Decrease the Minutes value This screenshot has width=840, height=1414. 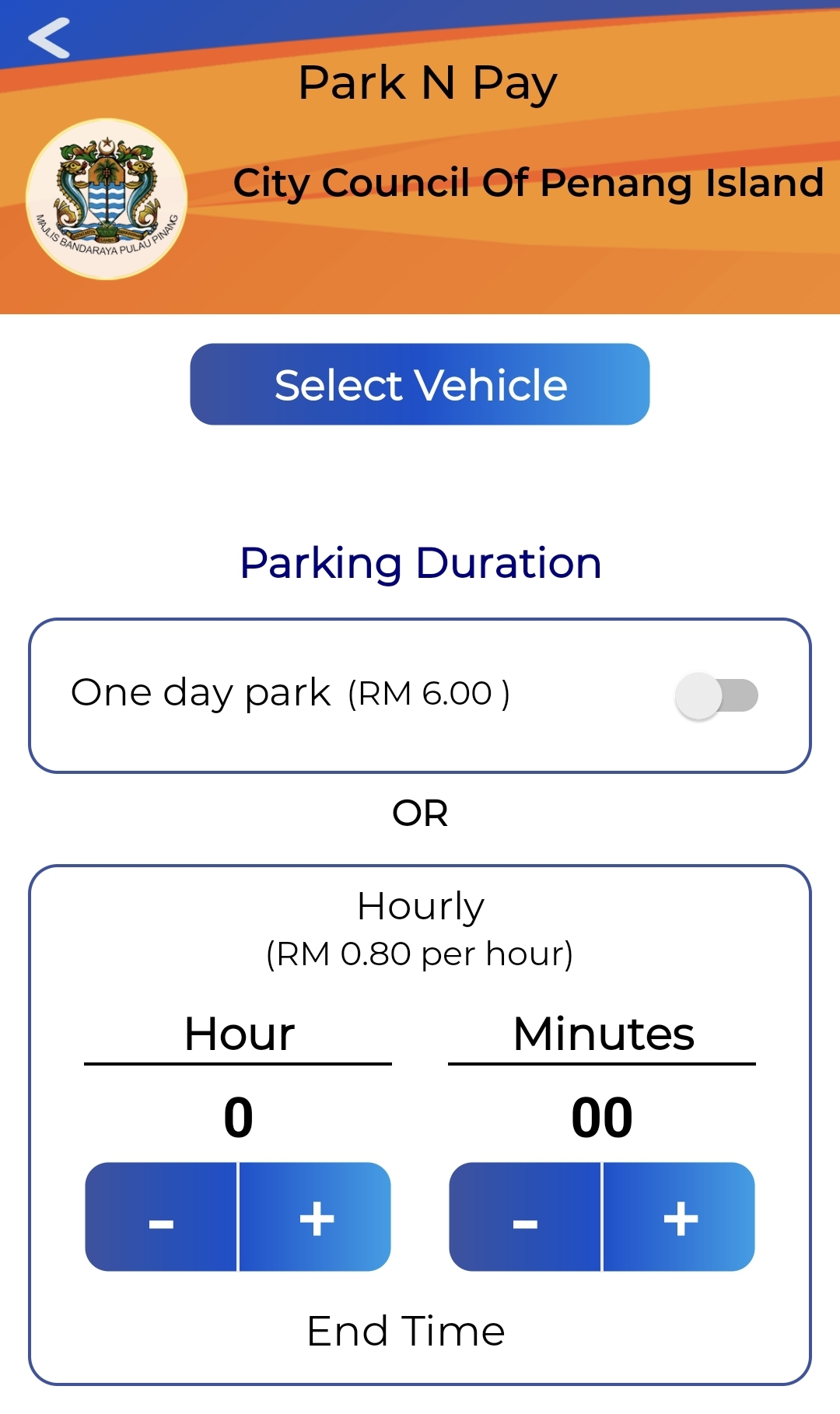coord(525,1217)
